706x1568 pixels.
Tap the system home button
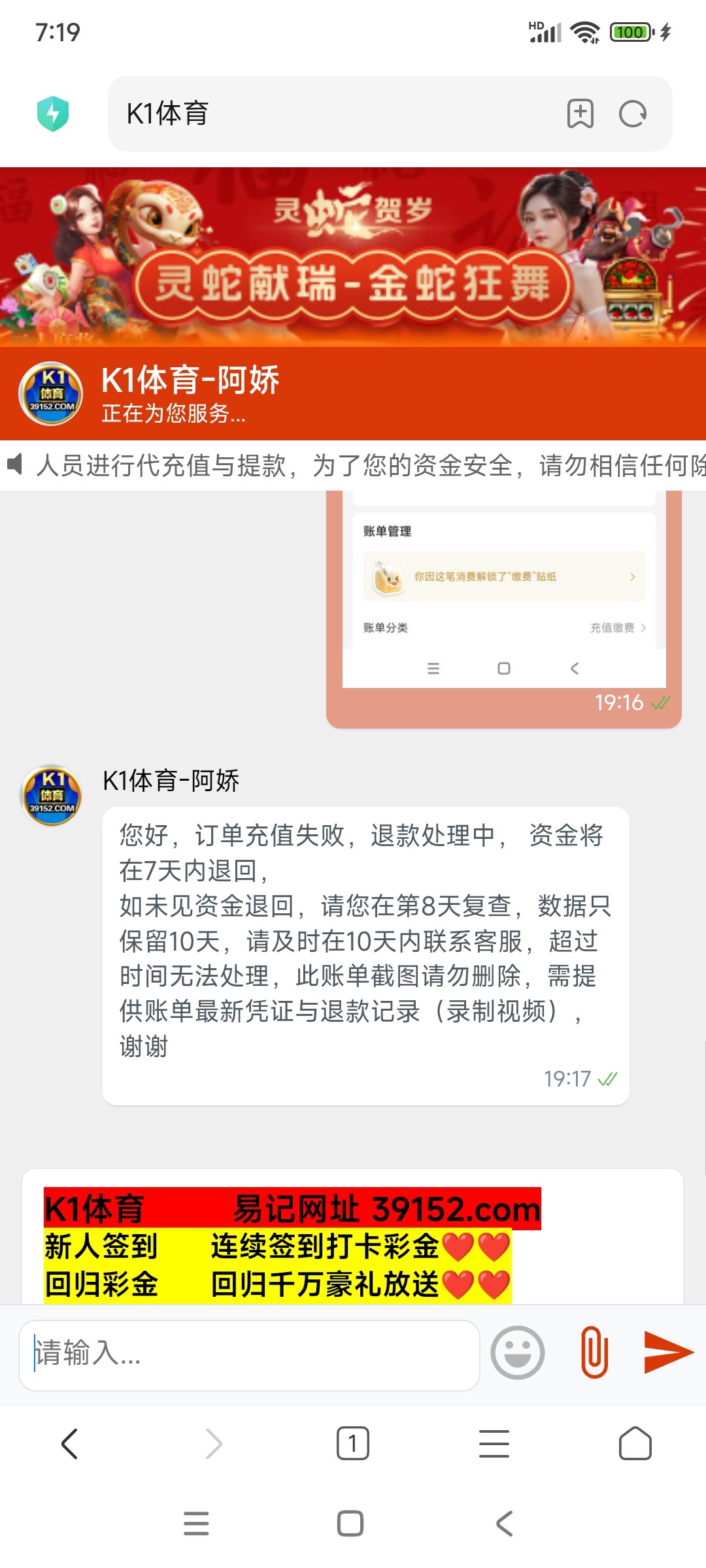[350, 1523]
